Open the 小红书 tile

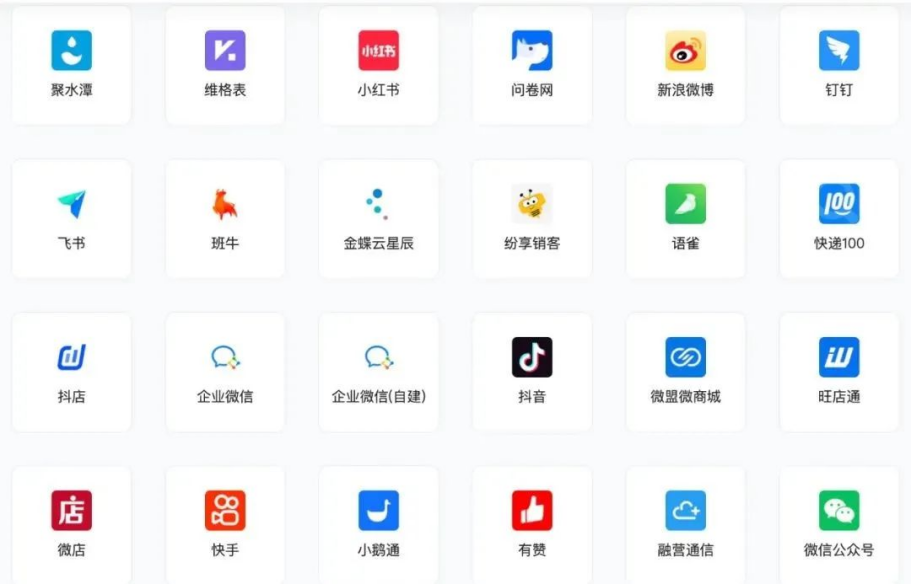pos(378,65)
